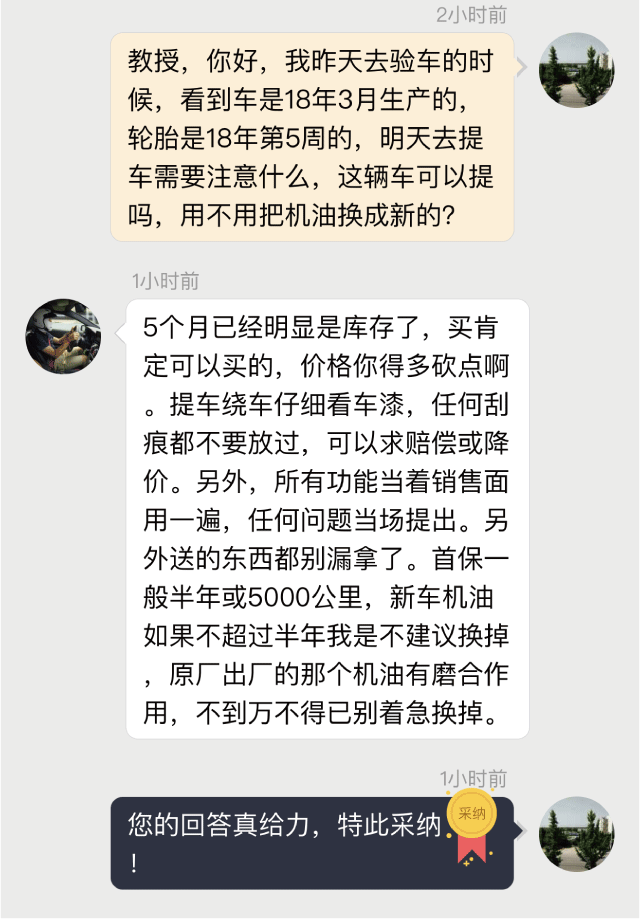Open asker's avatar beside the 验车 question
Image resolution: width=640 pixels, height=919 pixels.
click(x=577, y=70)
